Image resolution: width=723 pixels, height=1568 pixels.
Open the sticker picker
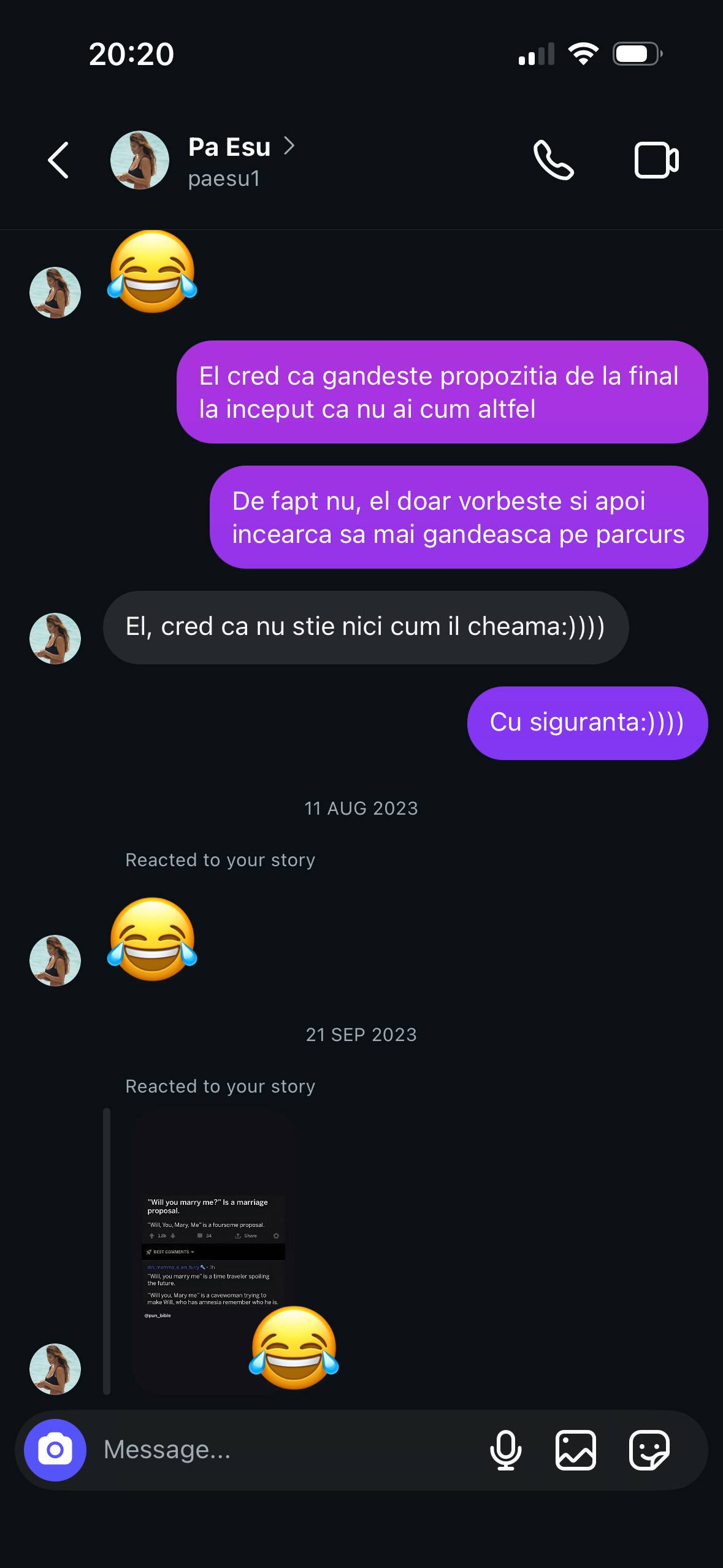(649, 1450)
